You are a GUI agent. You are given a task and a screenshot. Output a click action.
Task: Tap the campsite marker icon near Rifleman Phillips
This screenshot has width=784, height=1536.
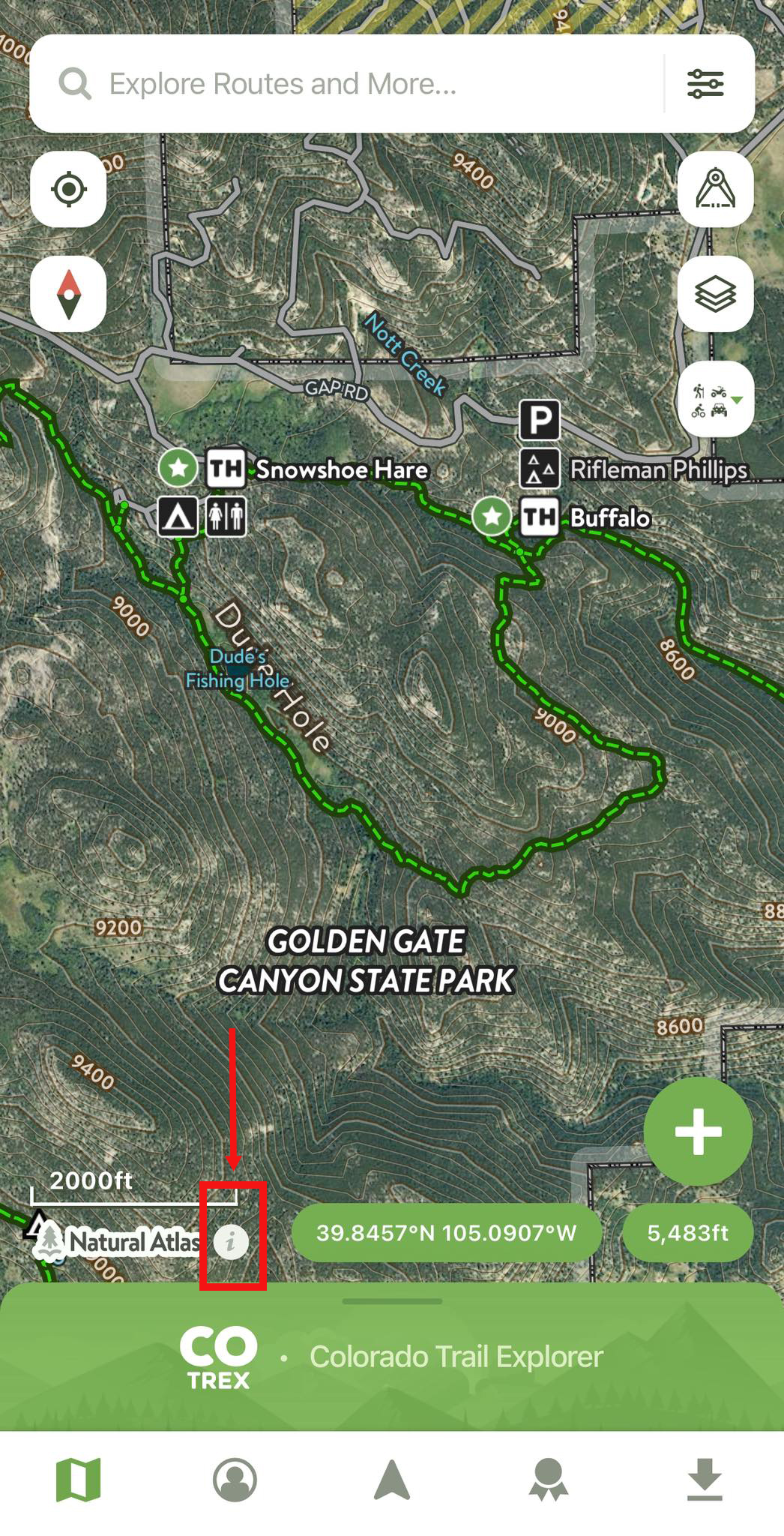[538, 469]
